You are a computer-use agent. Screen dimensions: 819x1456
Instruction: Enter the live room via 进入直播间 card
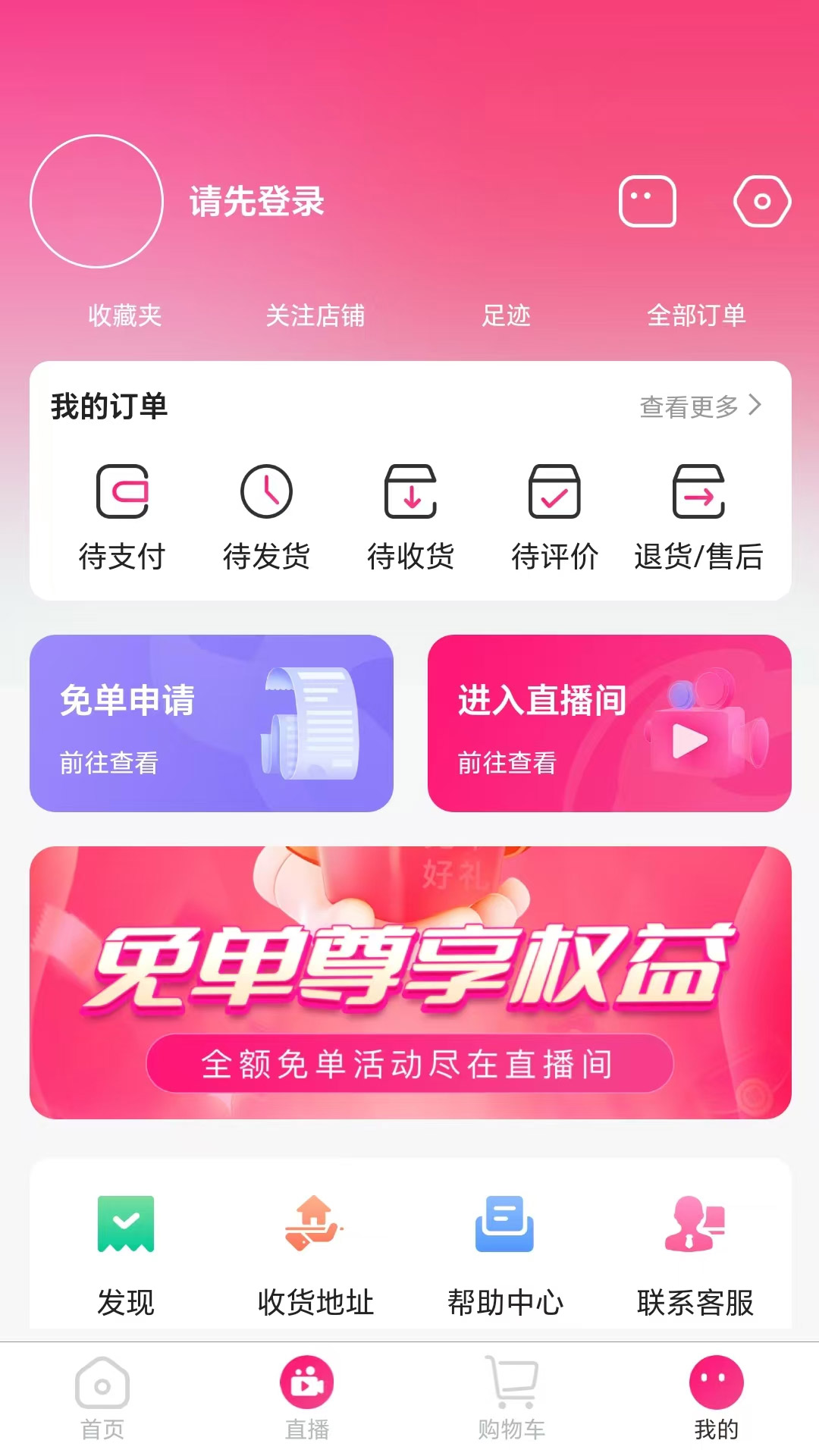609,723
